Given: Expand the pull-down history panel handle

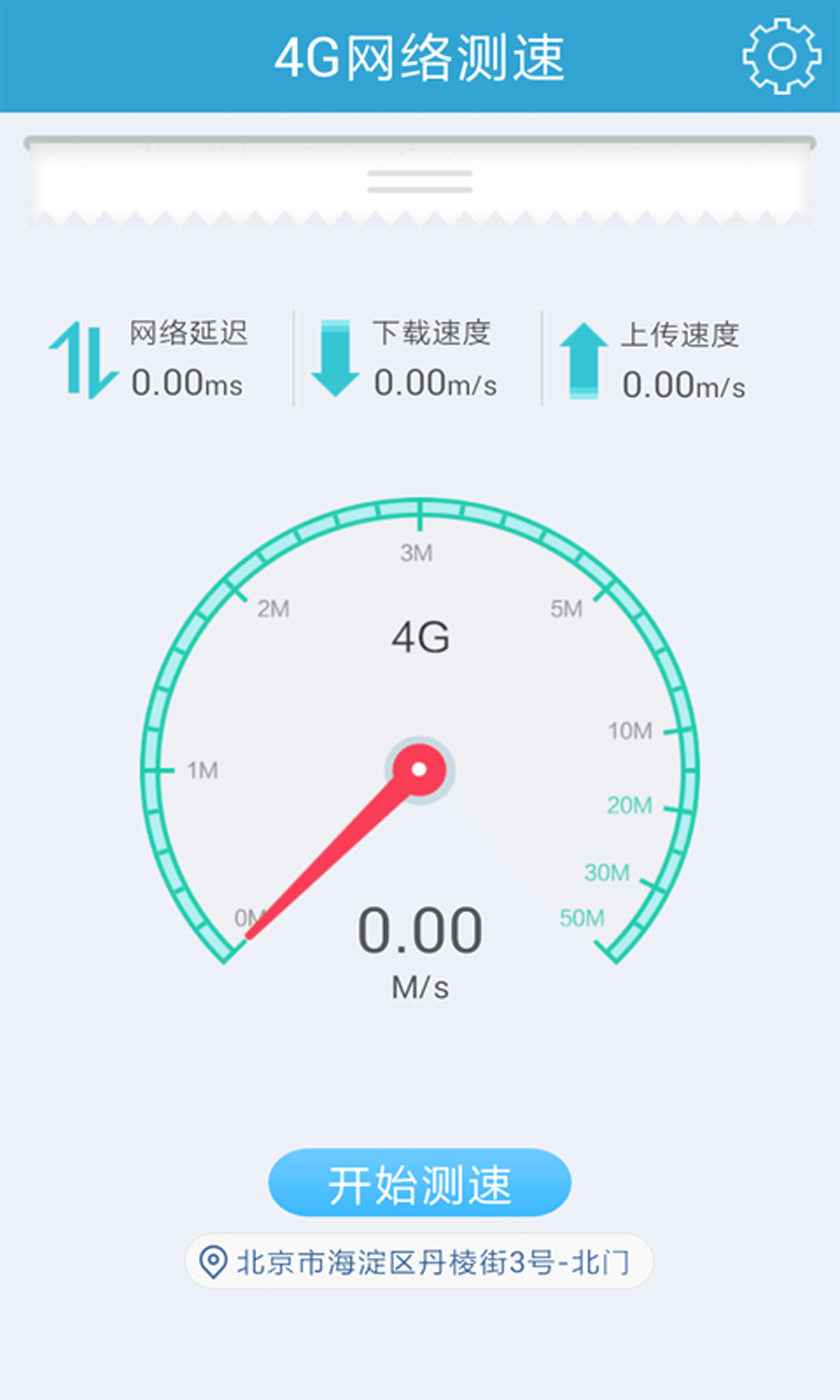Looking at the screenshot, I should point(420,182).
